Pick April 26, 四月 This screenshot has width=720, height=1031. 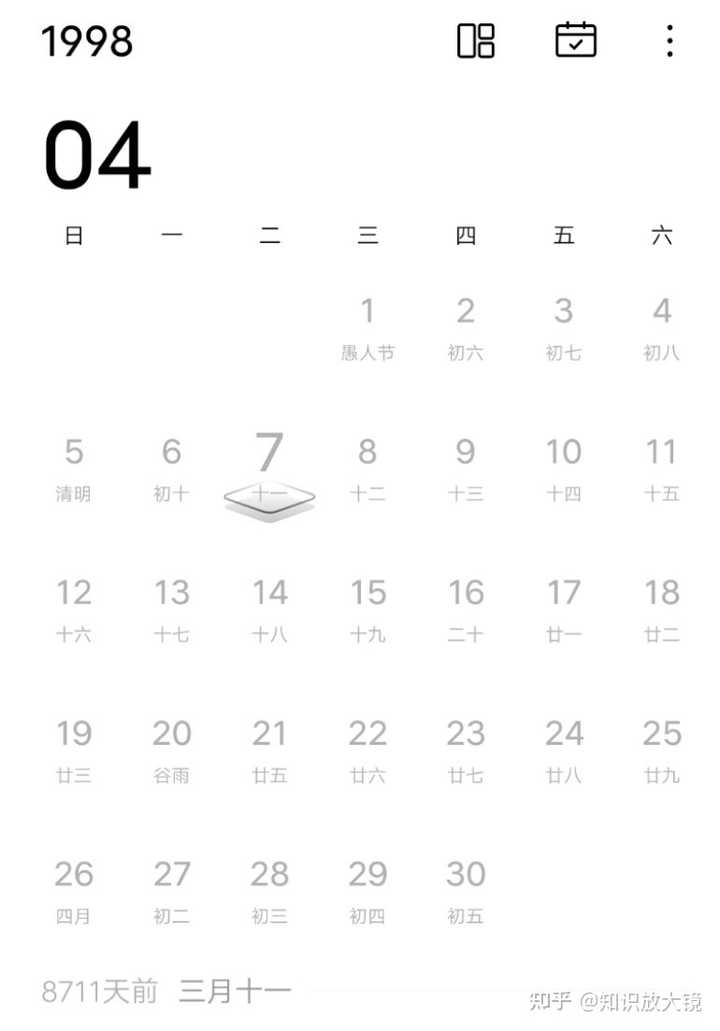click(x=73, y=890)
